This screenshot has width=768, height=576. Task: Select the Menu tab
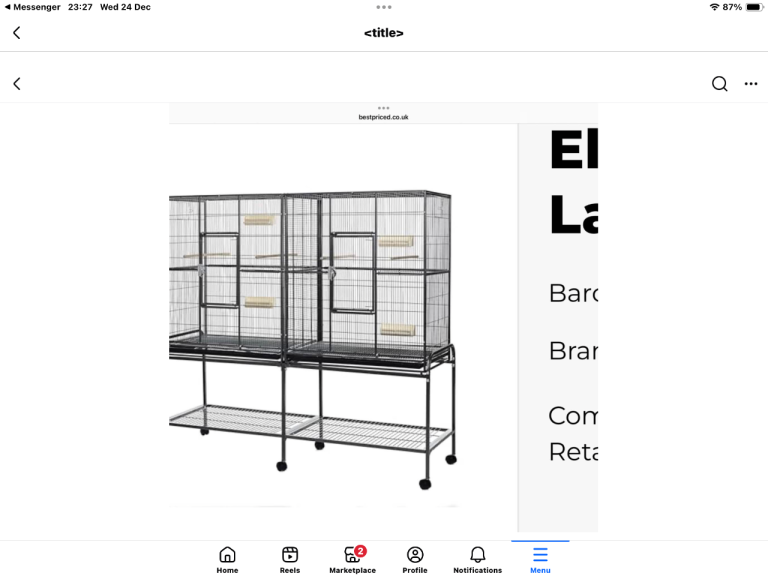(x=540, y=559)
